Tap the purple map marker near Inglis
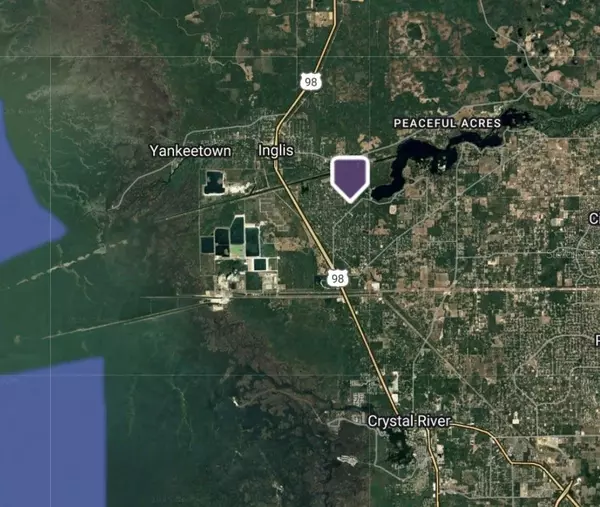The height and width of the screenshot is (507, 600). (349, 177)
